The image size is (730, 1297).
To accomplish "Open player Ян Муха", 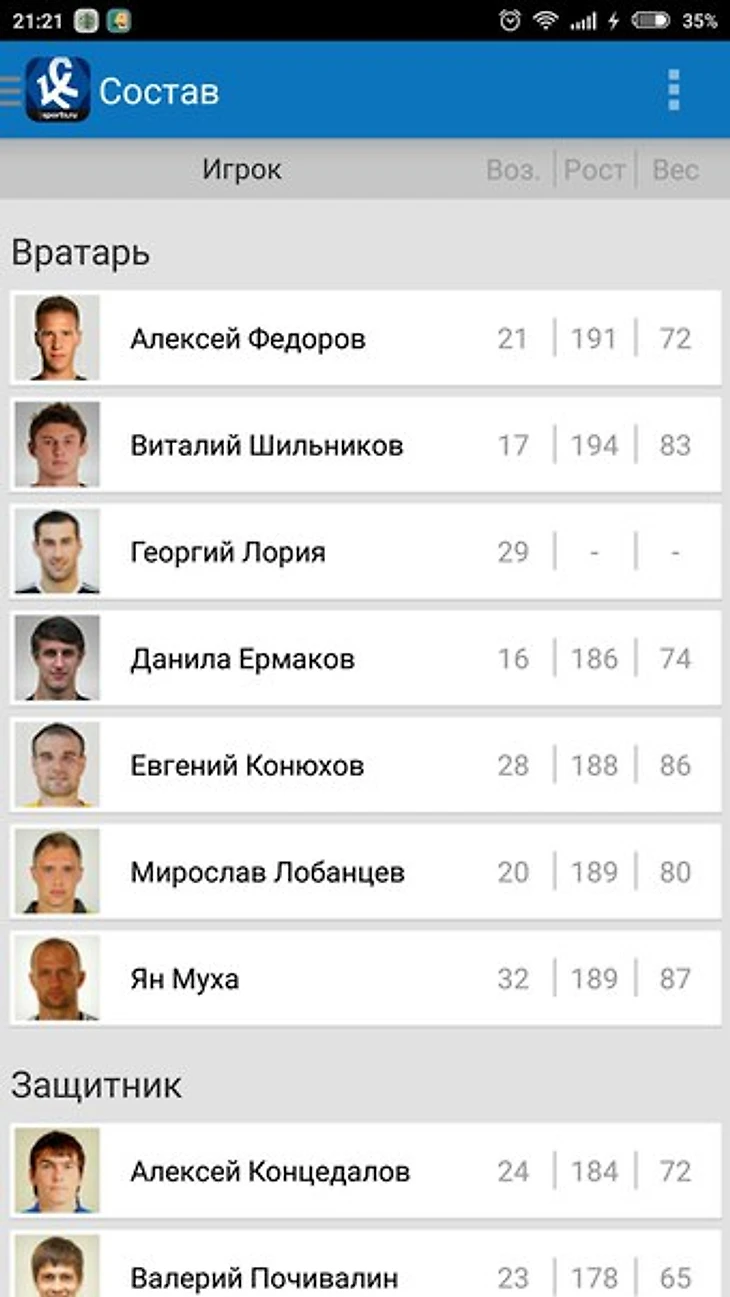I will [x=365, y=978].
